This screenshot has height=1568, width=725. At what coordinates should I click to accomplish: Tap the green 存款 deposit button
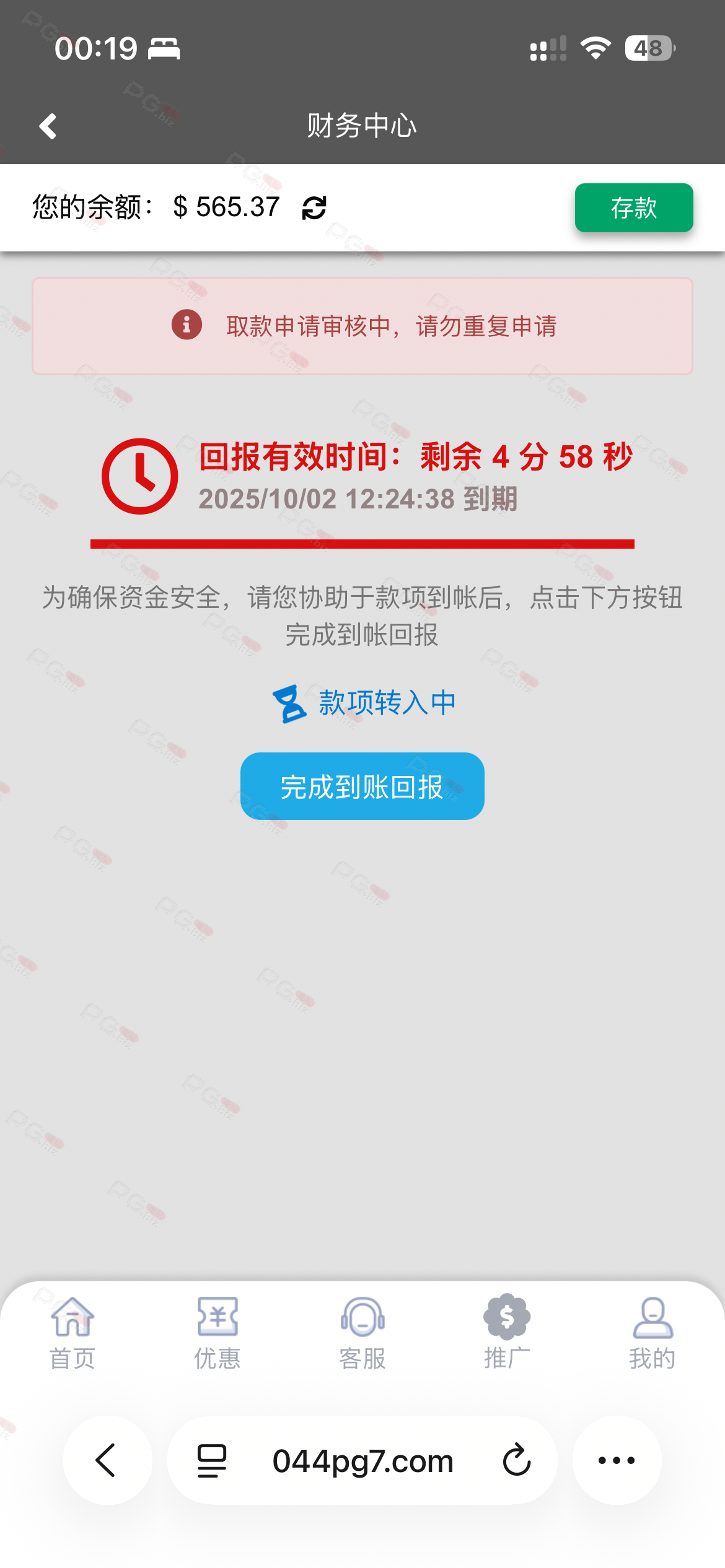click(633, 208)
